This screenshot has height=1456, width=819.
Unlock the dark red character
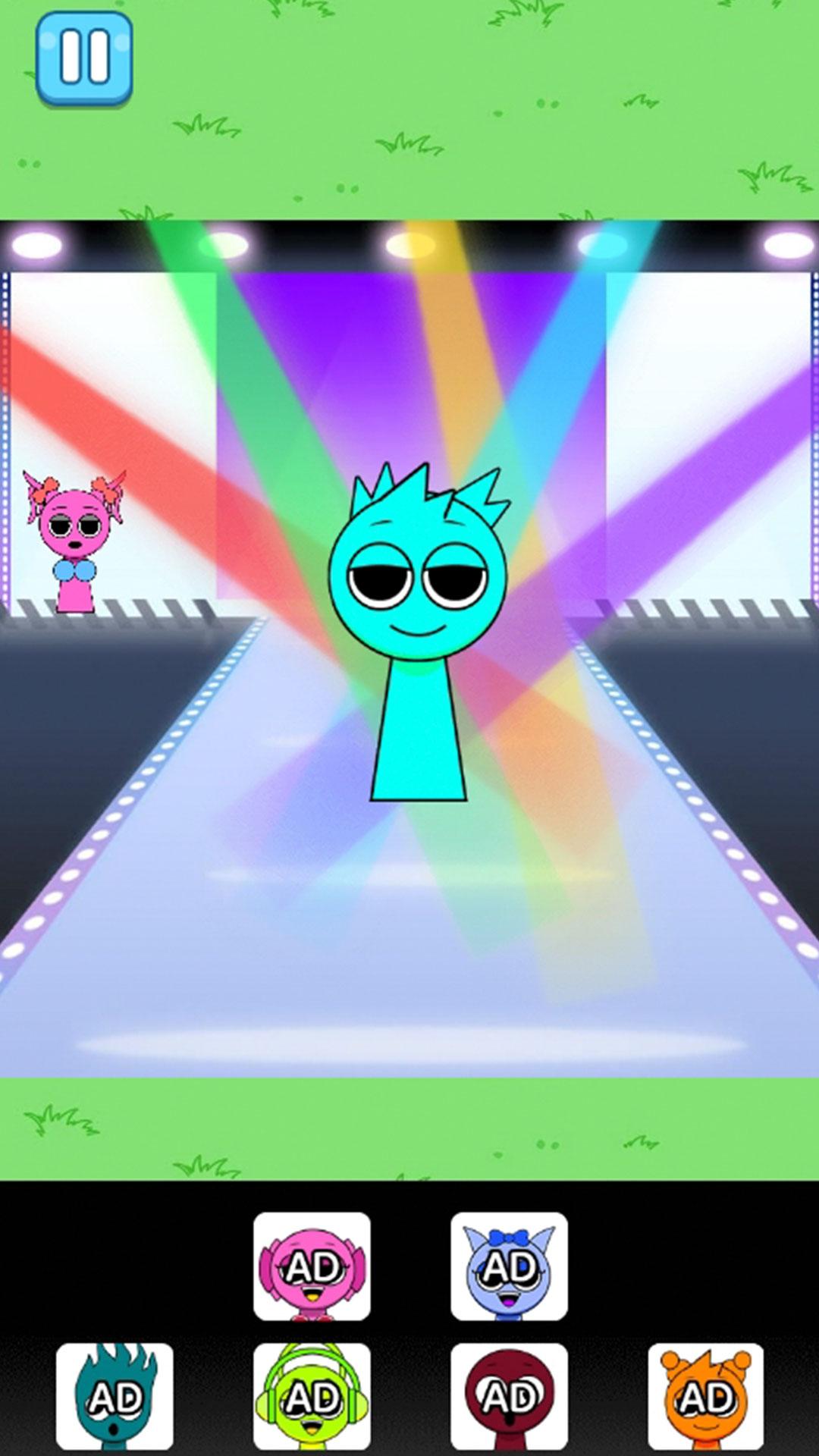[509, 1396]
